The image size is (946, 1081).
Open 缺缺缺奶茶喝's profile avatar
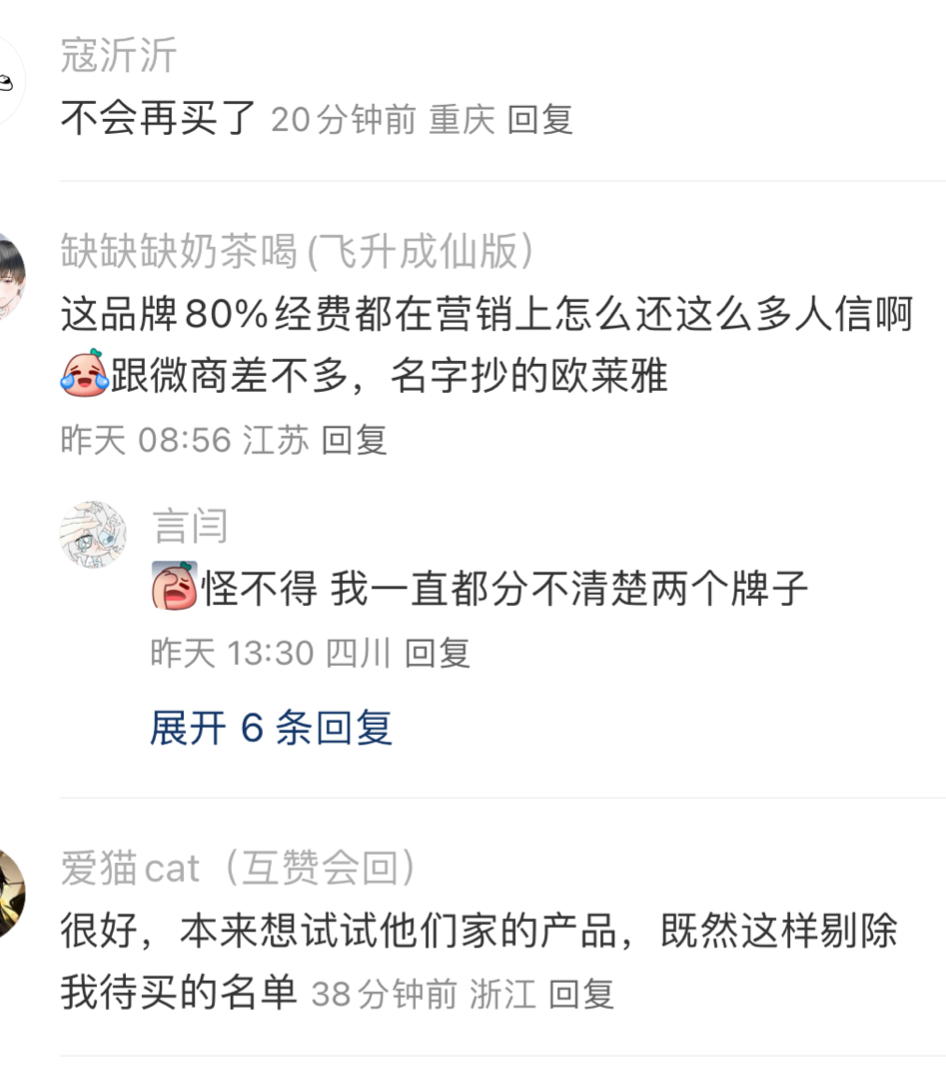coord(10,275)
